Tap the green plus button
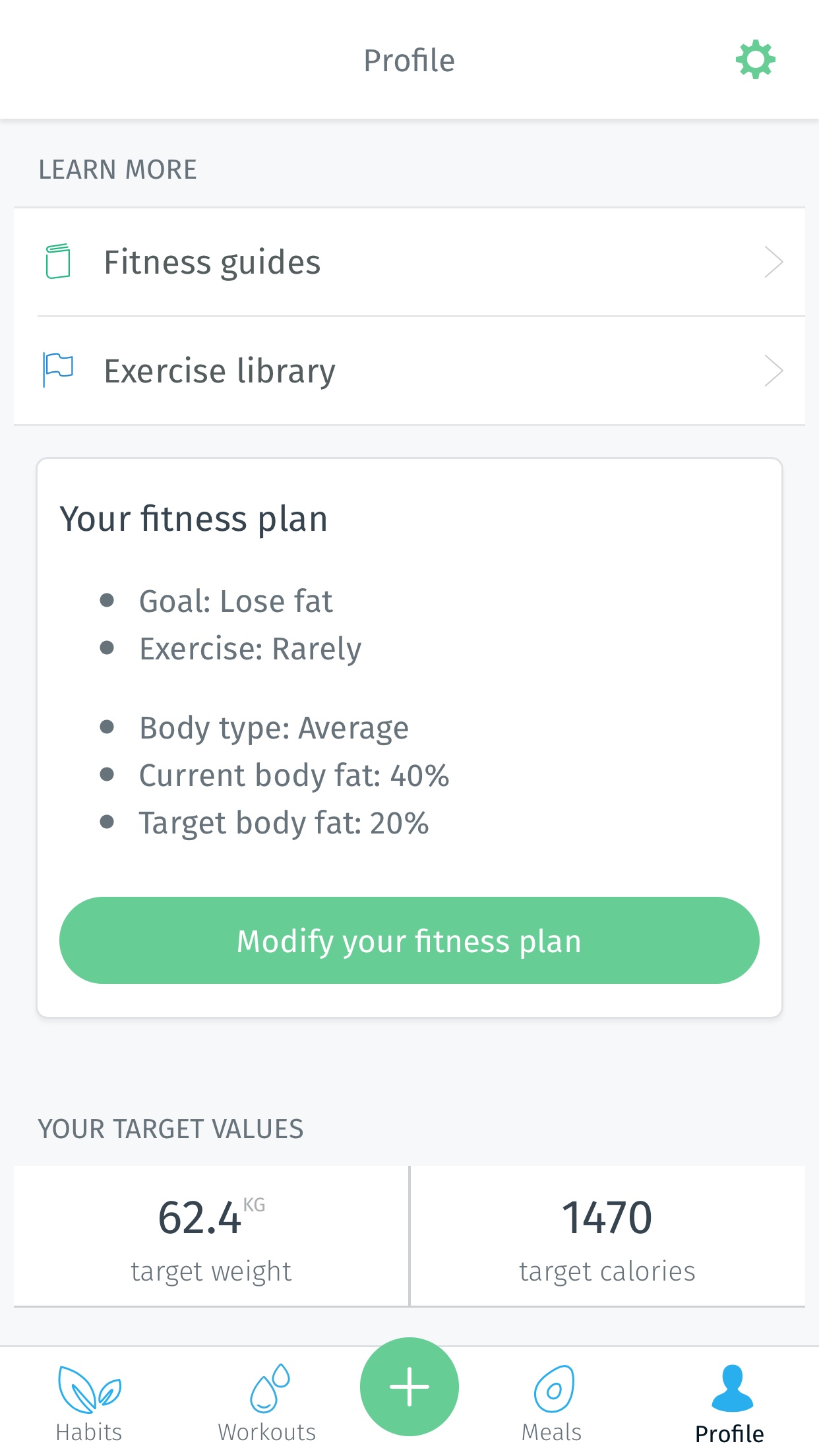 click(x=409, y=1387)
